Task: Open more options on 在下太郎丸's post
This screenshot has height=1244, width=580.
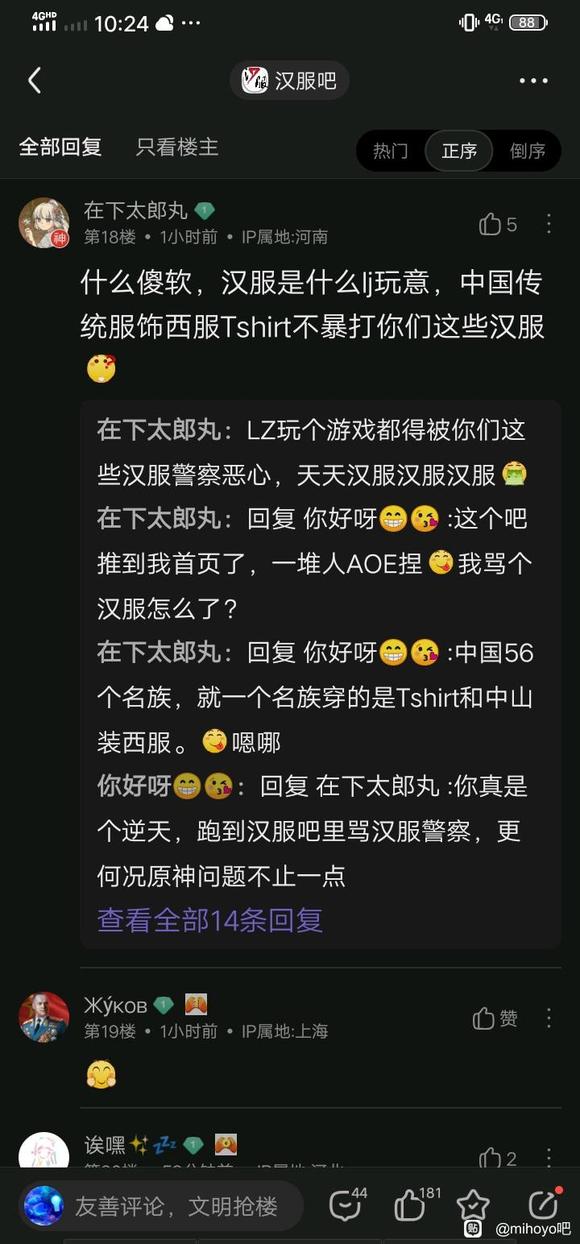Action: (548, 224)
